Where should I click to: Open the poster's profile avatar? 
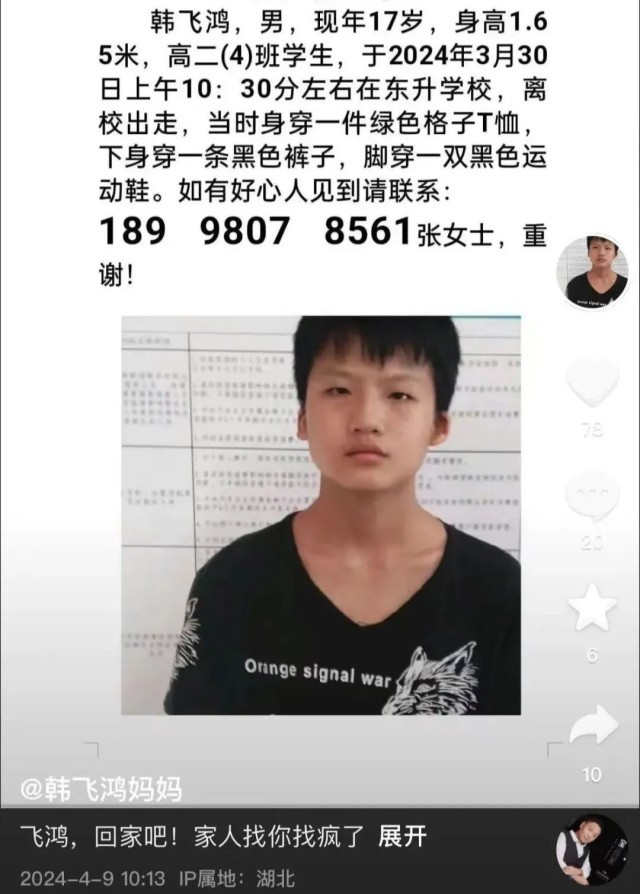593,272
